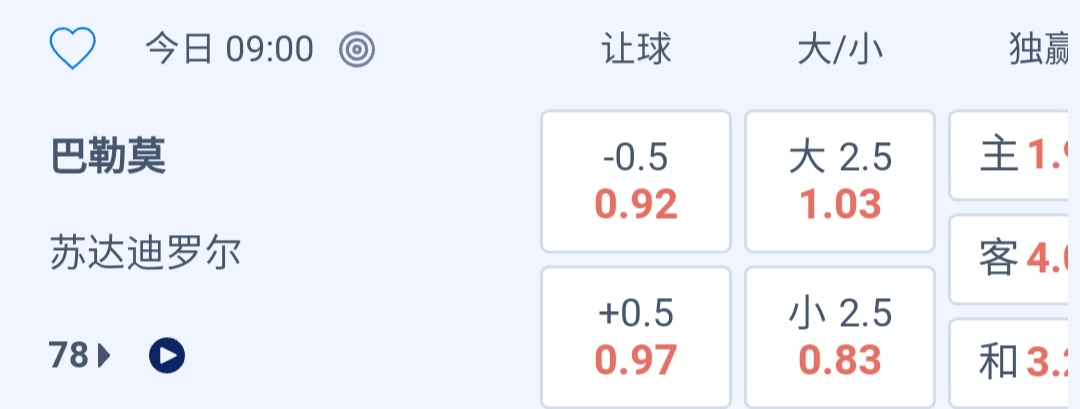
Task: Open the live stream play icon
Action: point(167,355)
